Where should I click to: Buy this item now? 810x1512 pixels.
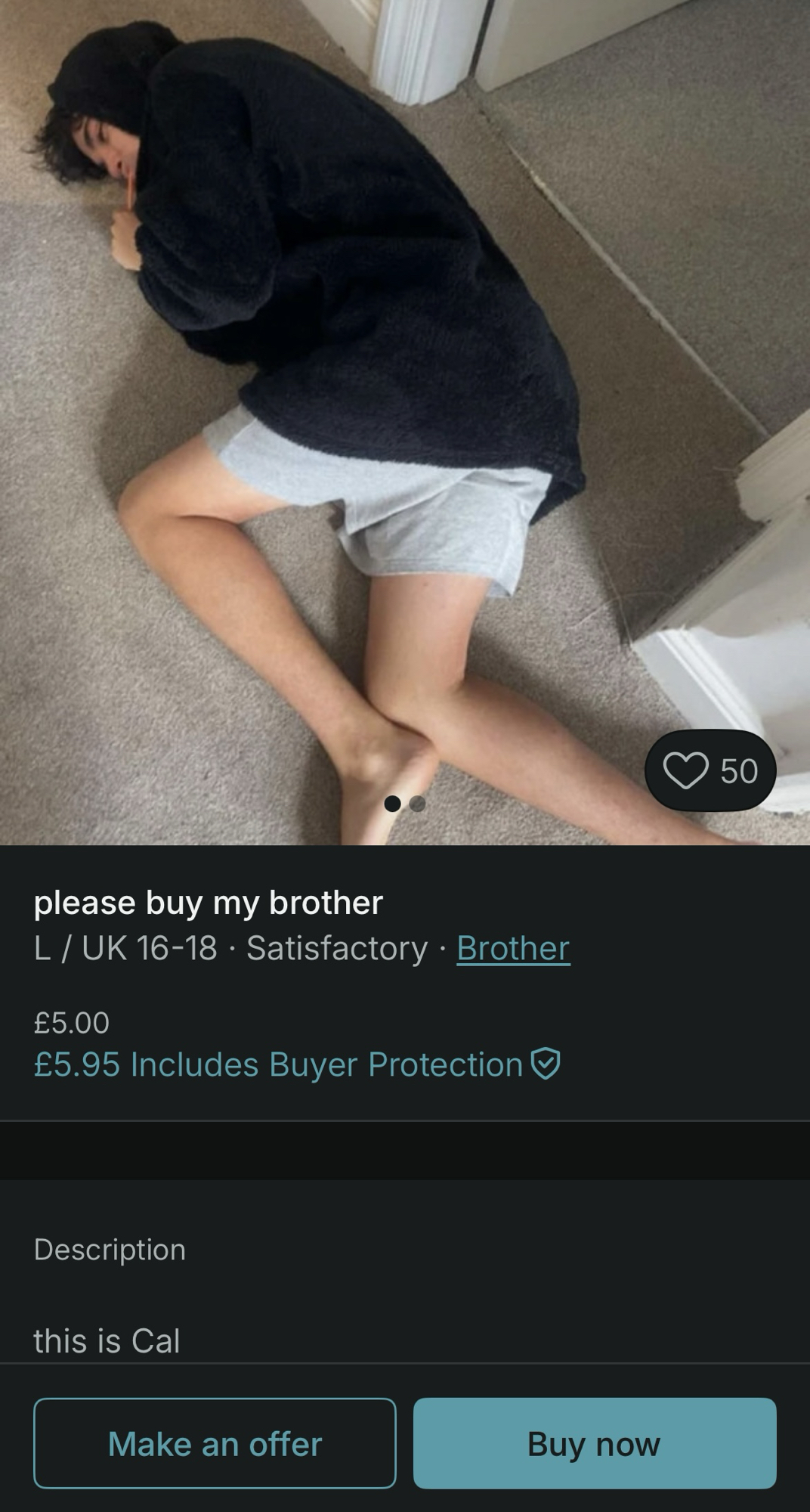[x=594, y=1444]
